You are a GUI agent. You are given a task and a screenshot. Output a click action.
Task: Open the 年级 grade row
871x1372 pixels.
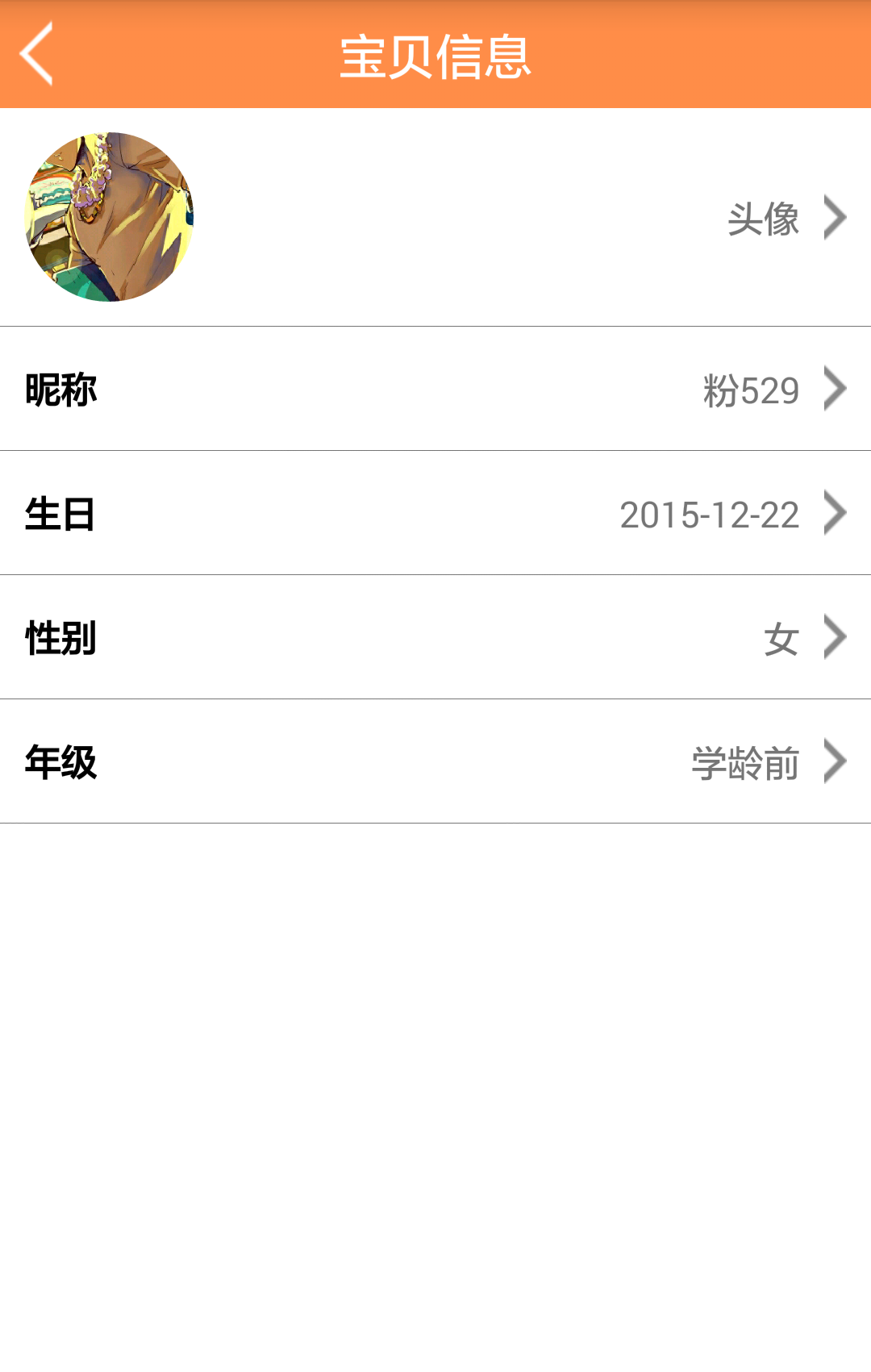tap(435, 762)
